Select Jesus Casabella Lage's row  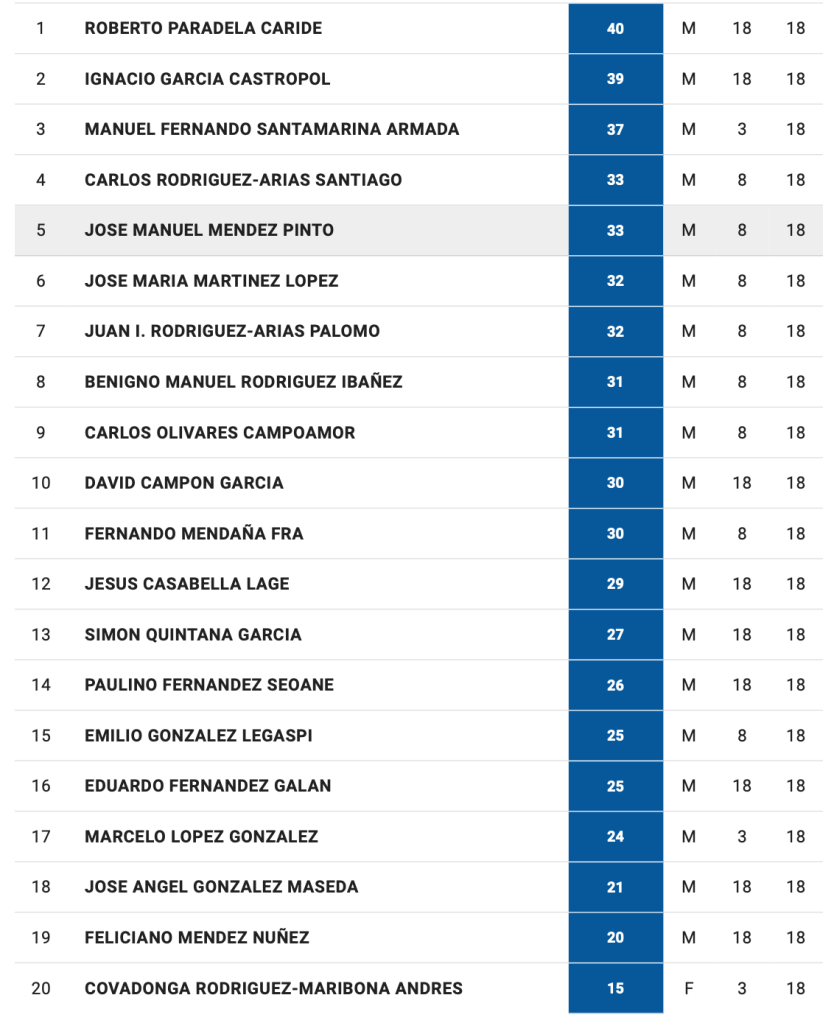(187, 584)
